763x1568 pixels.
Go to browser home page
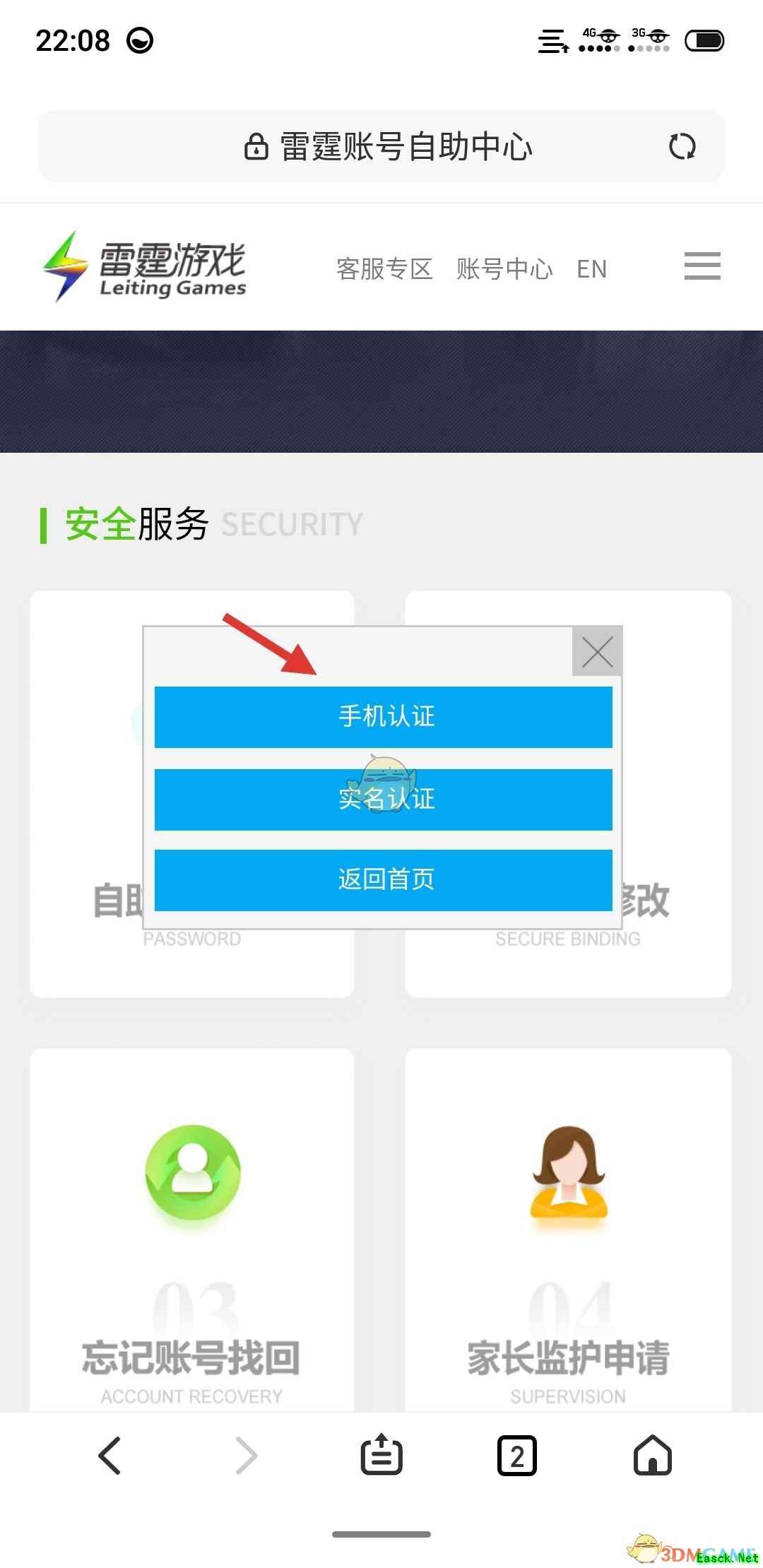(x=652, y=1456)
